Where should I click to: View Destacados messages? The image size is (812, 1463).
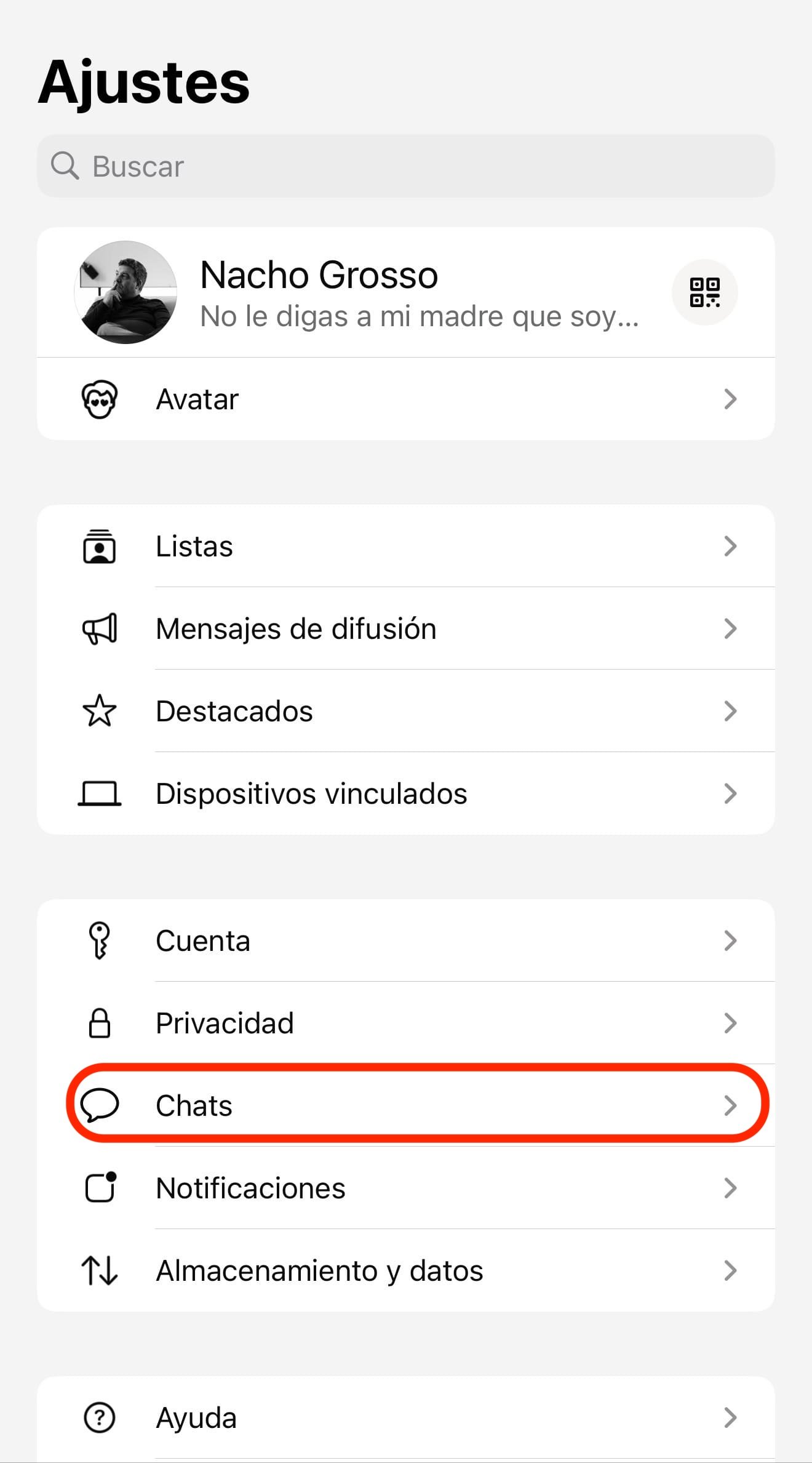[406, 711]
